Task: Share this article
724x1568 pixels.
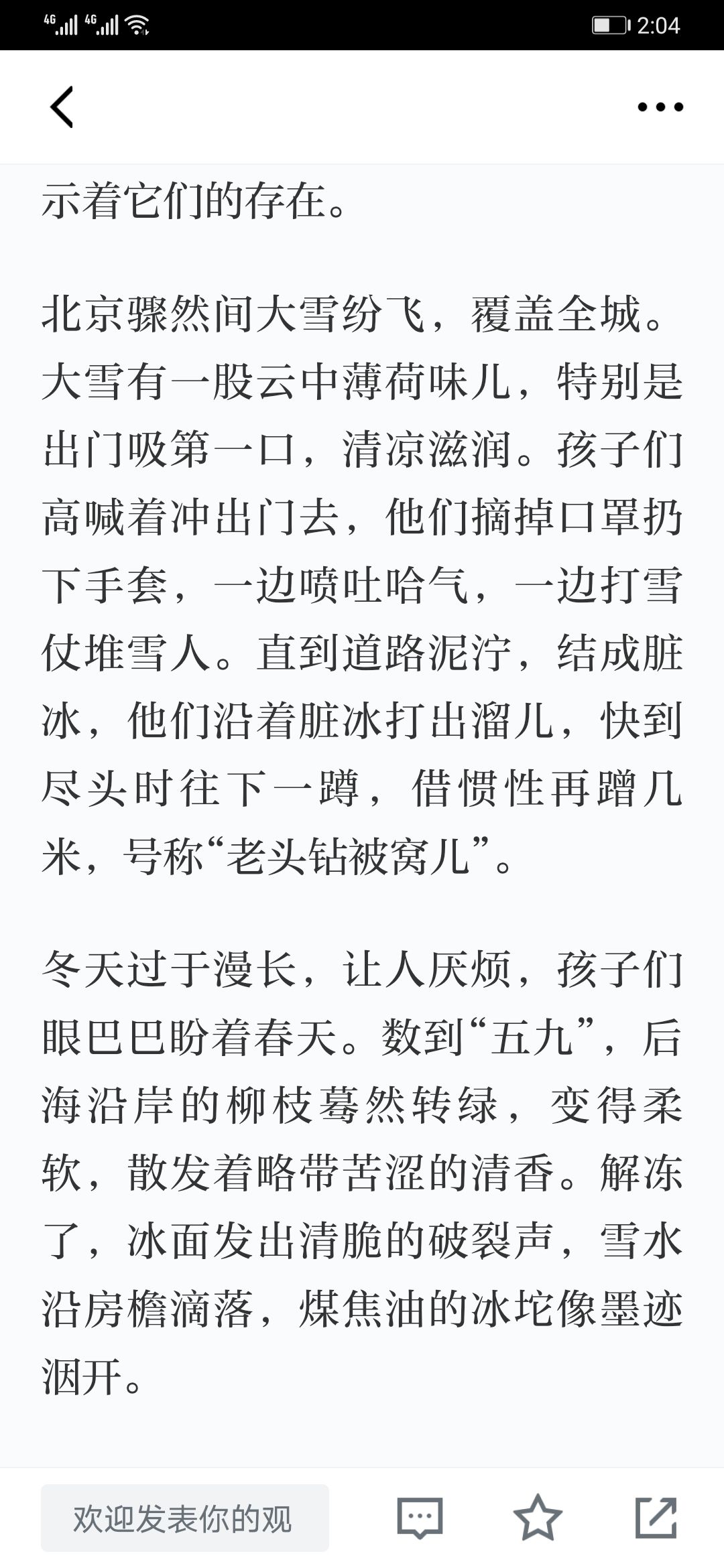Action: tap(656, 1517)
